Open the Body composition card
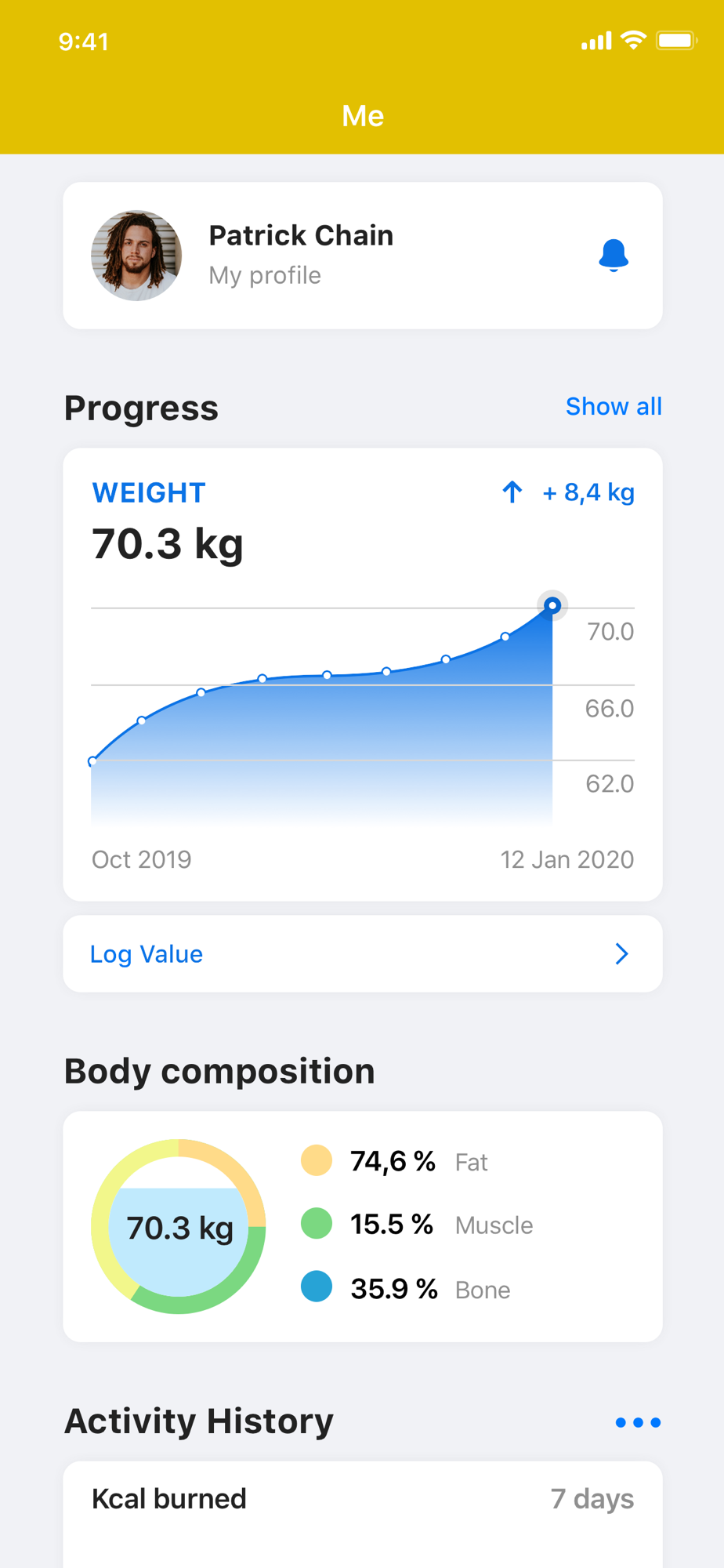 click(363, 1226)
